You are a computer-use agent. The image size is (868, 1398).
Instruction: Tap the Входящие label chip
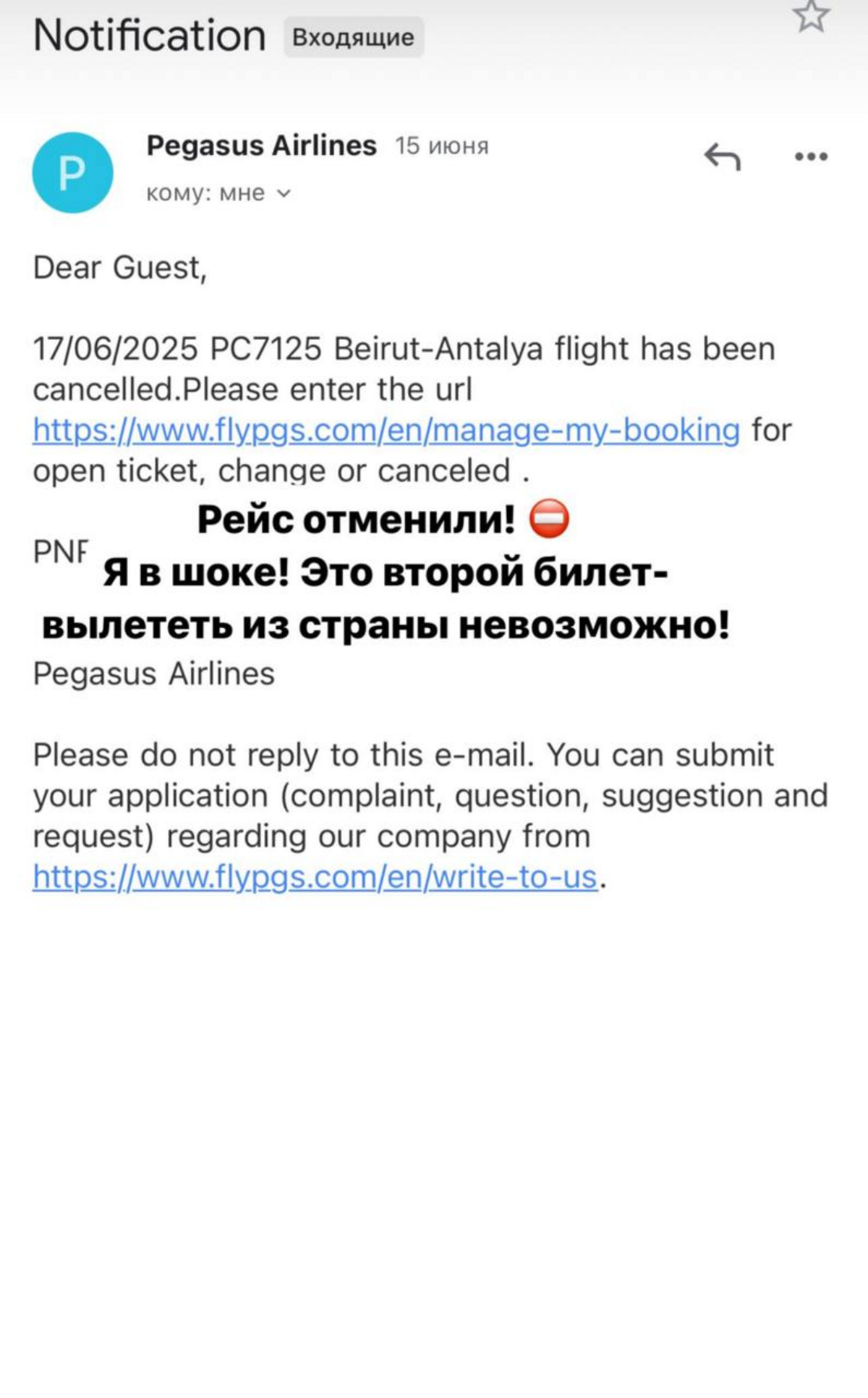pos(353,38)
